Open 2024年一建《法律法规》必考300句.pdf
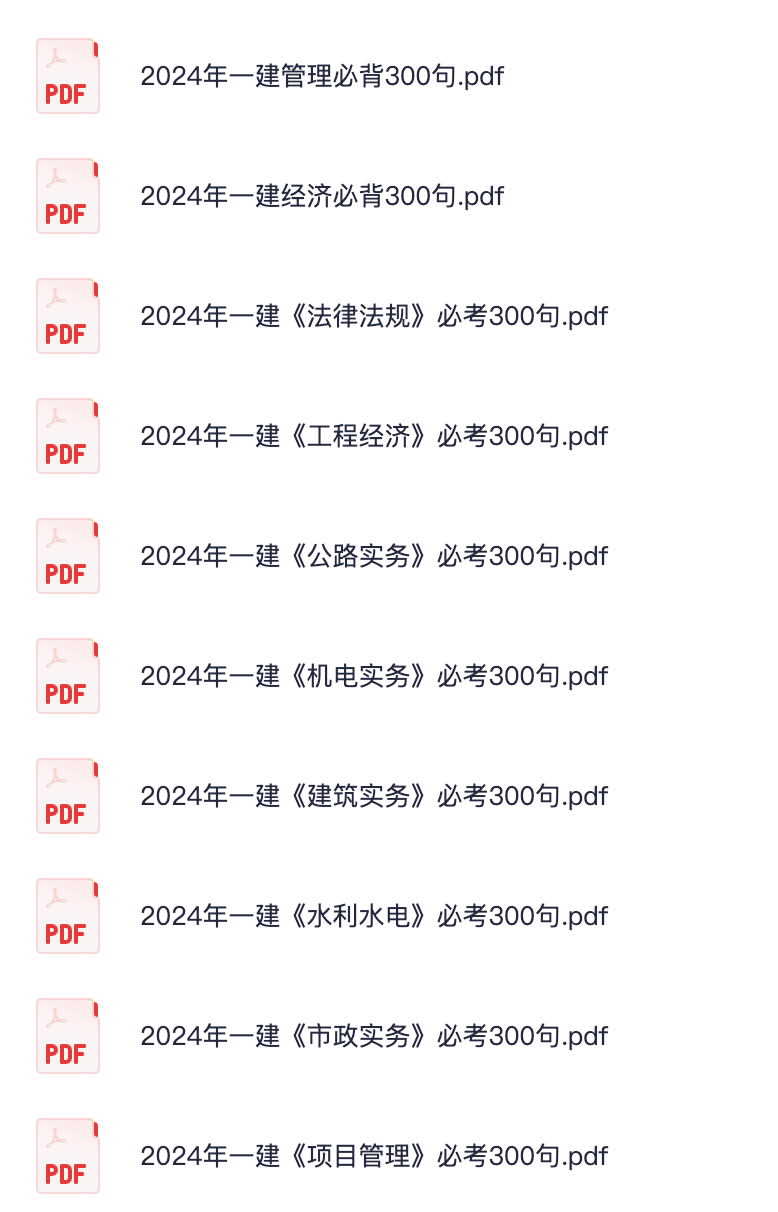This screenshot has height=1212, width=778. [373, 316]
